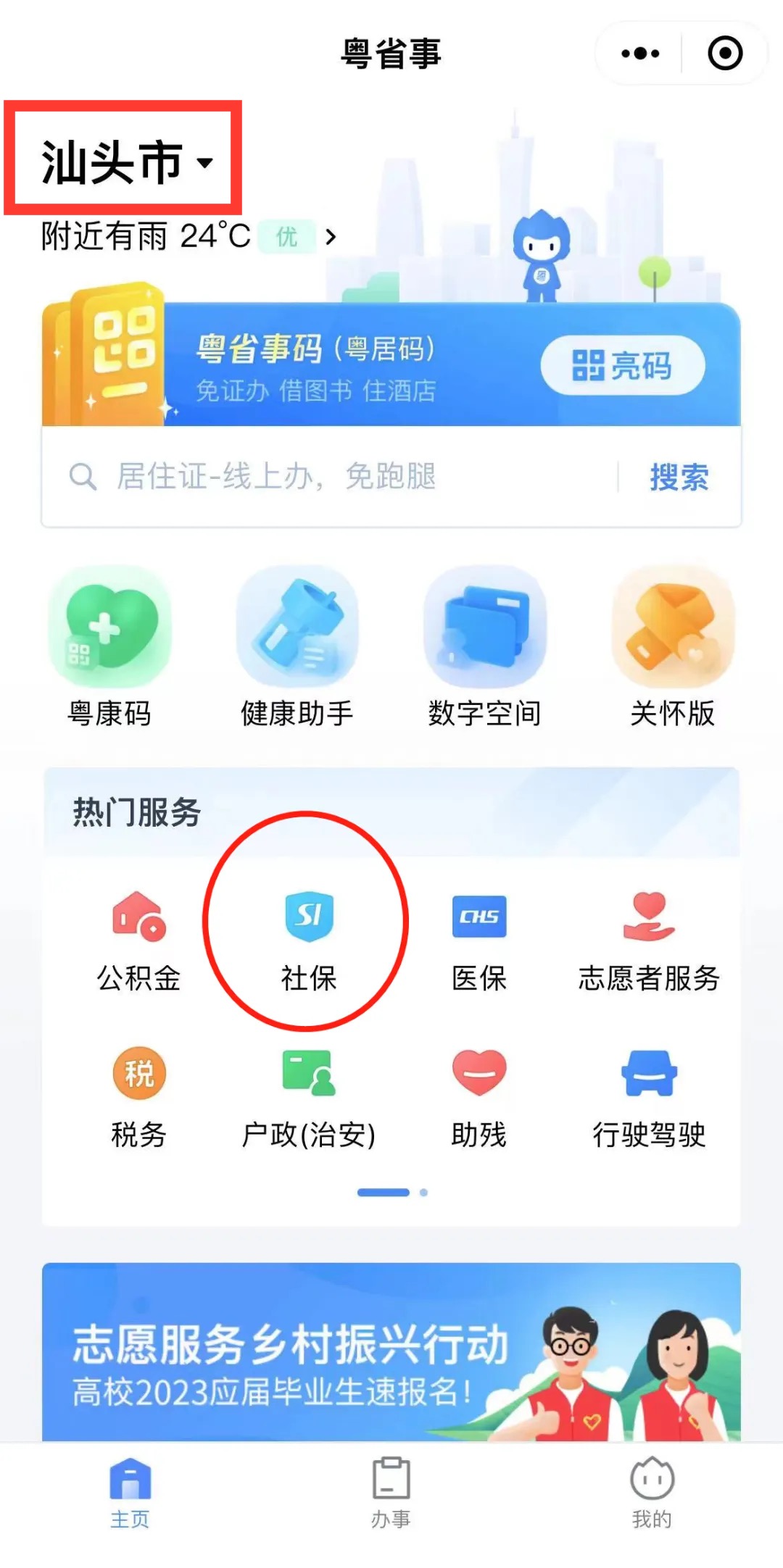View weather details for 附近有雨 24°C
783x1568 pixels.
(x=188, y=236)
